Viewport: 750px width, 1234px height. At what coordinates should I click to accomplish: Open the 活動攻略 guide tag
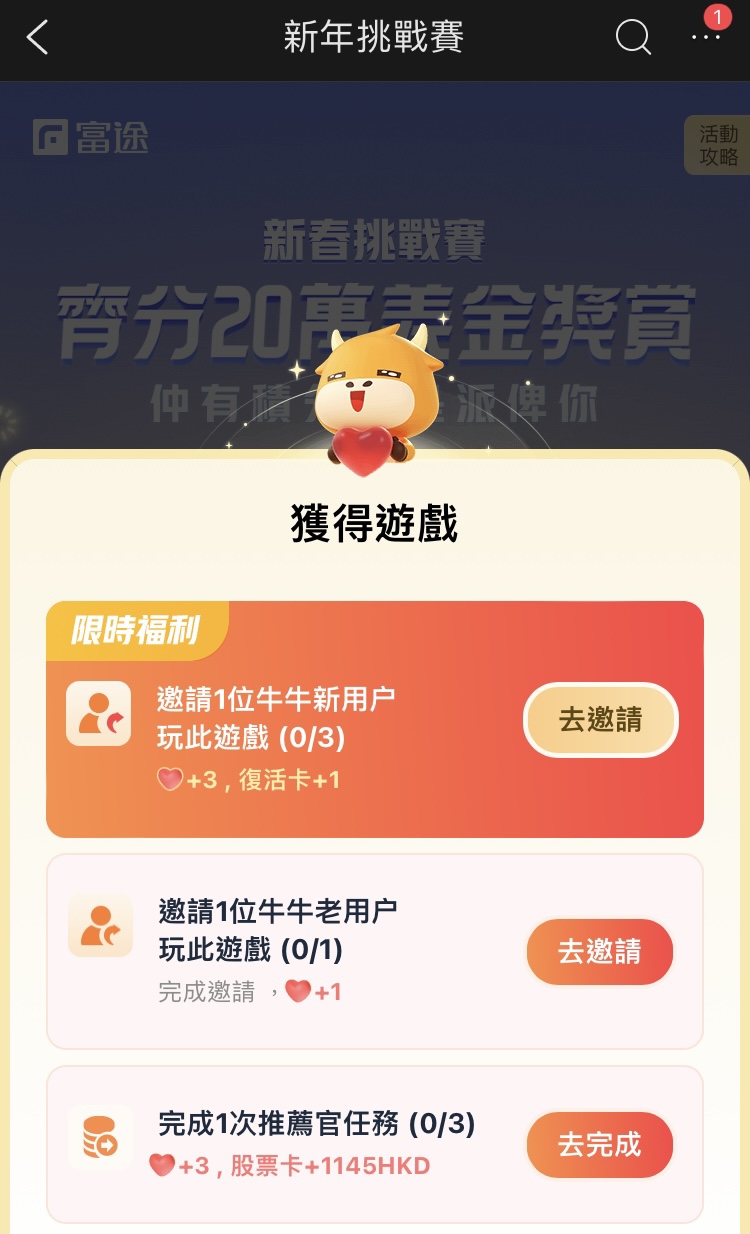717,146
